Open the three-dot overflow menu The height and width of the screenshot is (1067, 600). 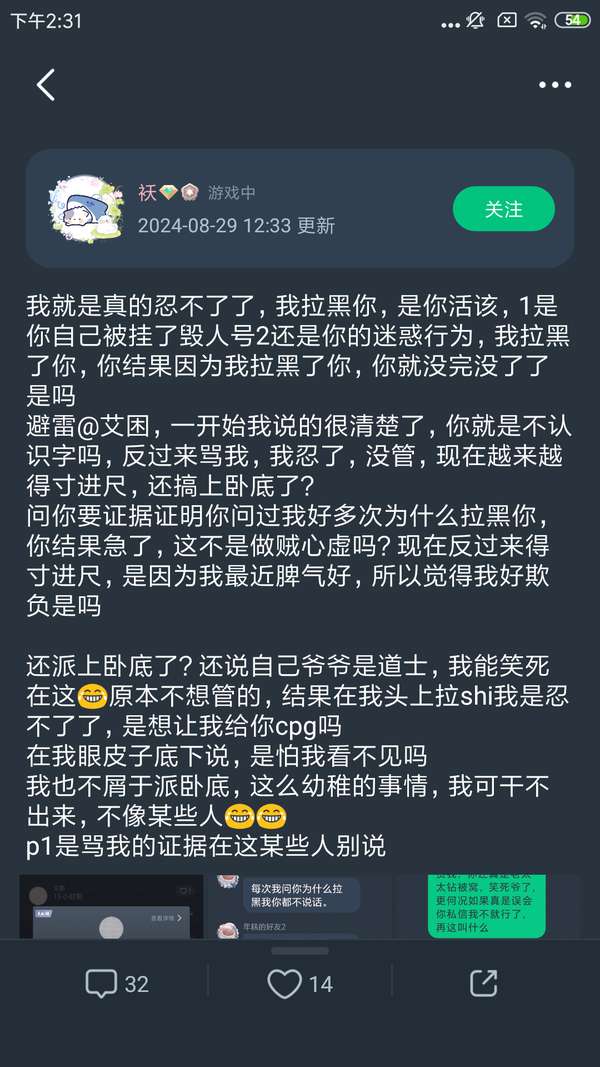pyautogui.click(x=555, y=85)
